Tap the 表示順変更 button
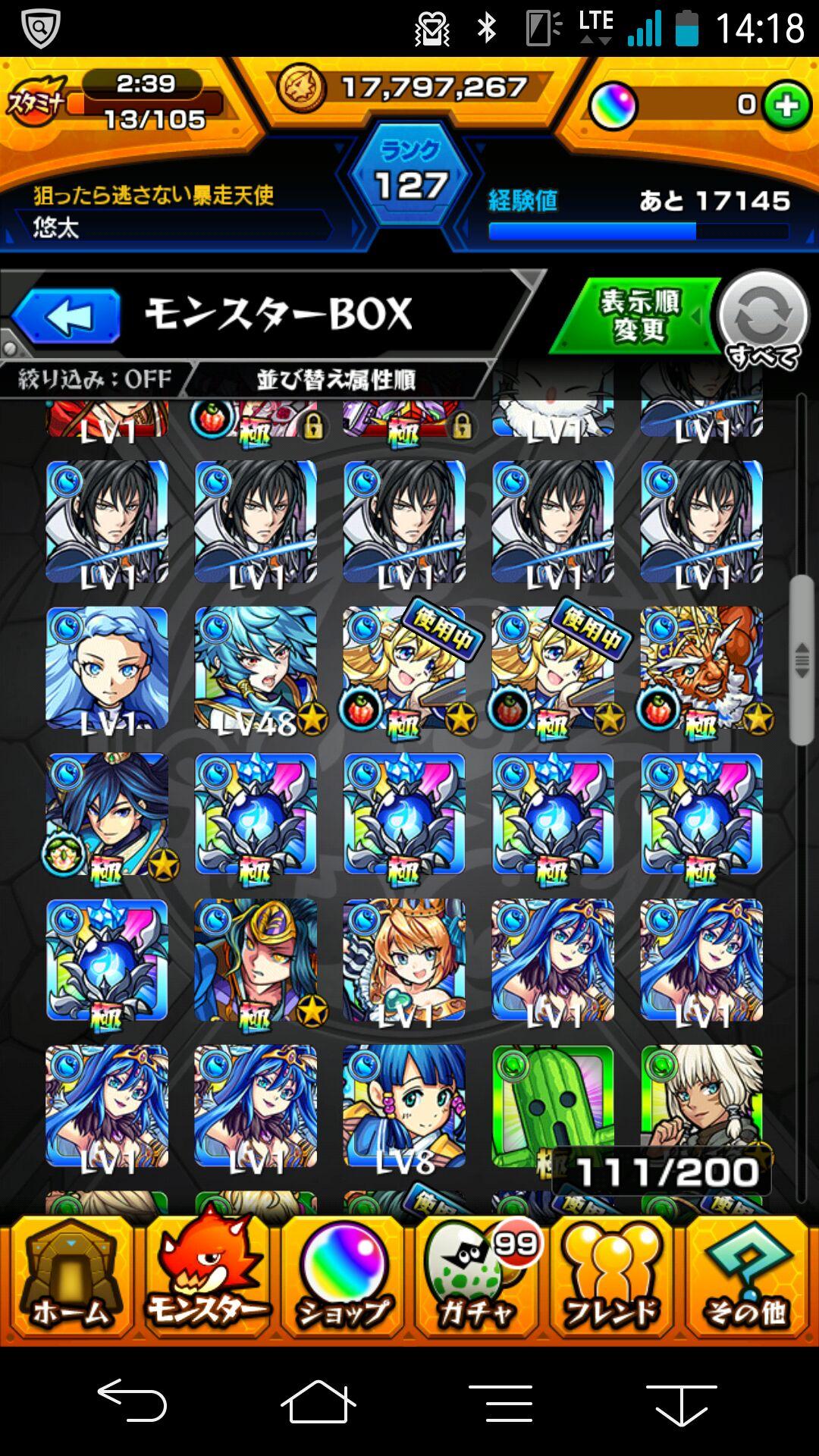Image resolution: width=819 pixels, height=1456 pixels. coord(639,317)
